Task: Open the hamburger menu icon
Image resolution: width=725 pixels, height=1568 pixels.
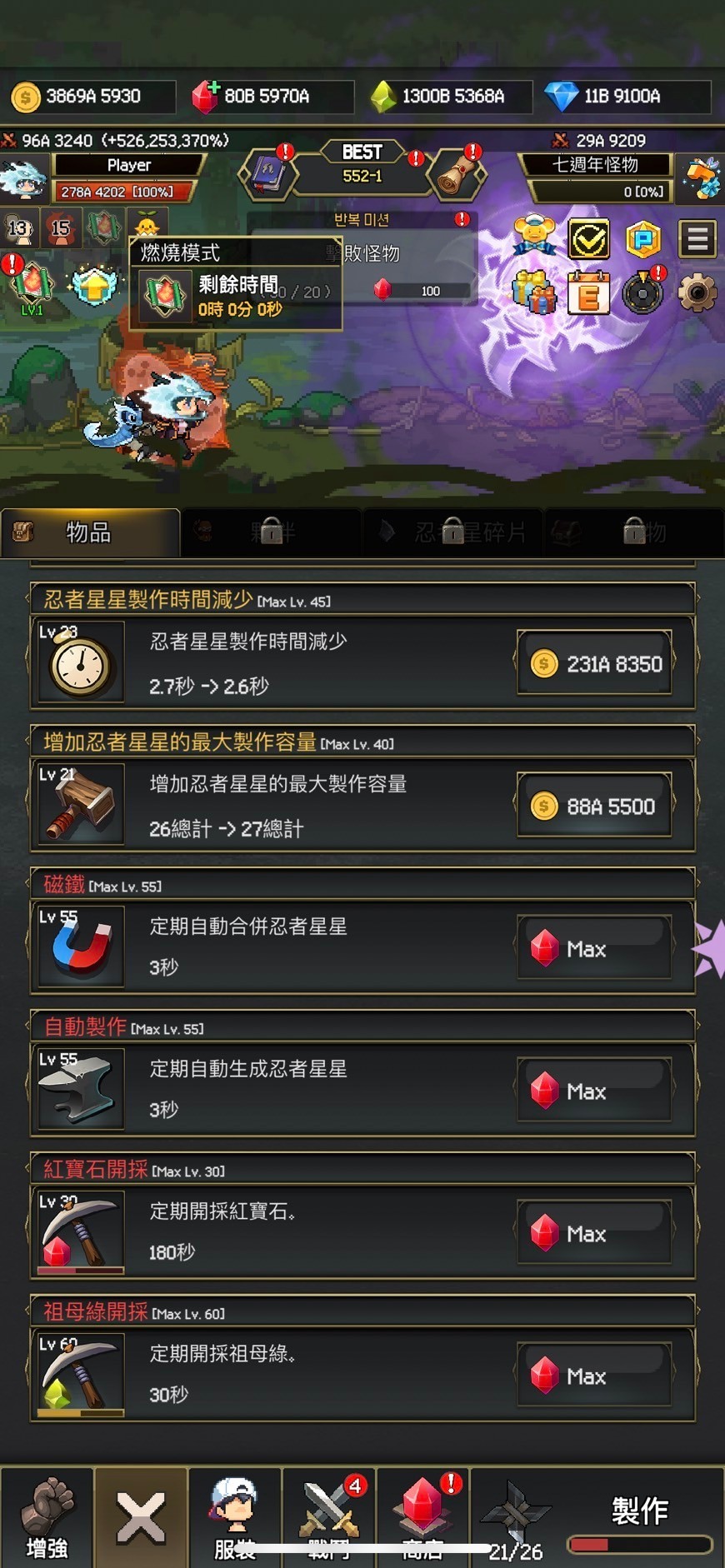Action: click(x=697, y=239)
